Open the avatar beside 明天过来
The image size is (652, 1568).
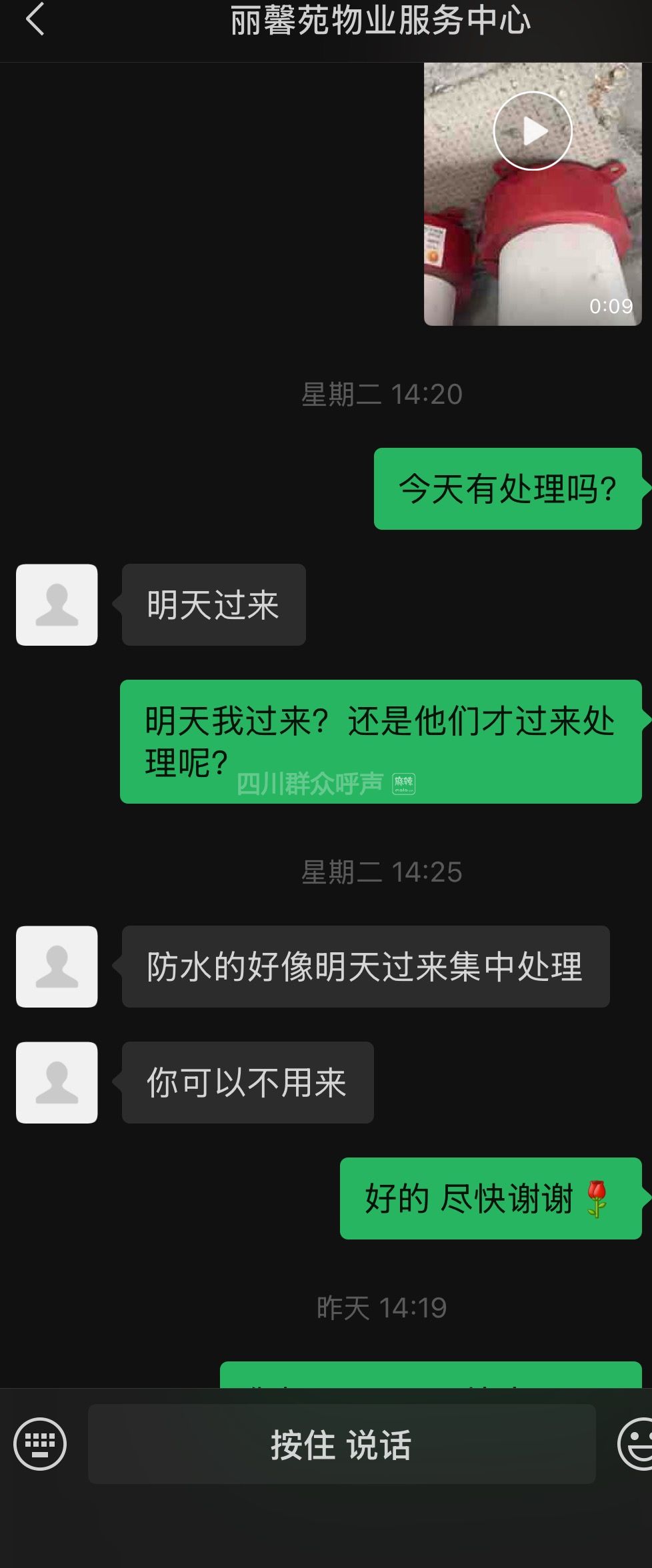pyautogui.click(x=57, y=604)
